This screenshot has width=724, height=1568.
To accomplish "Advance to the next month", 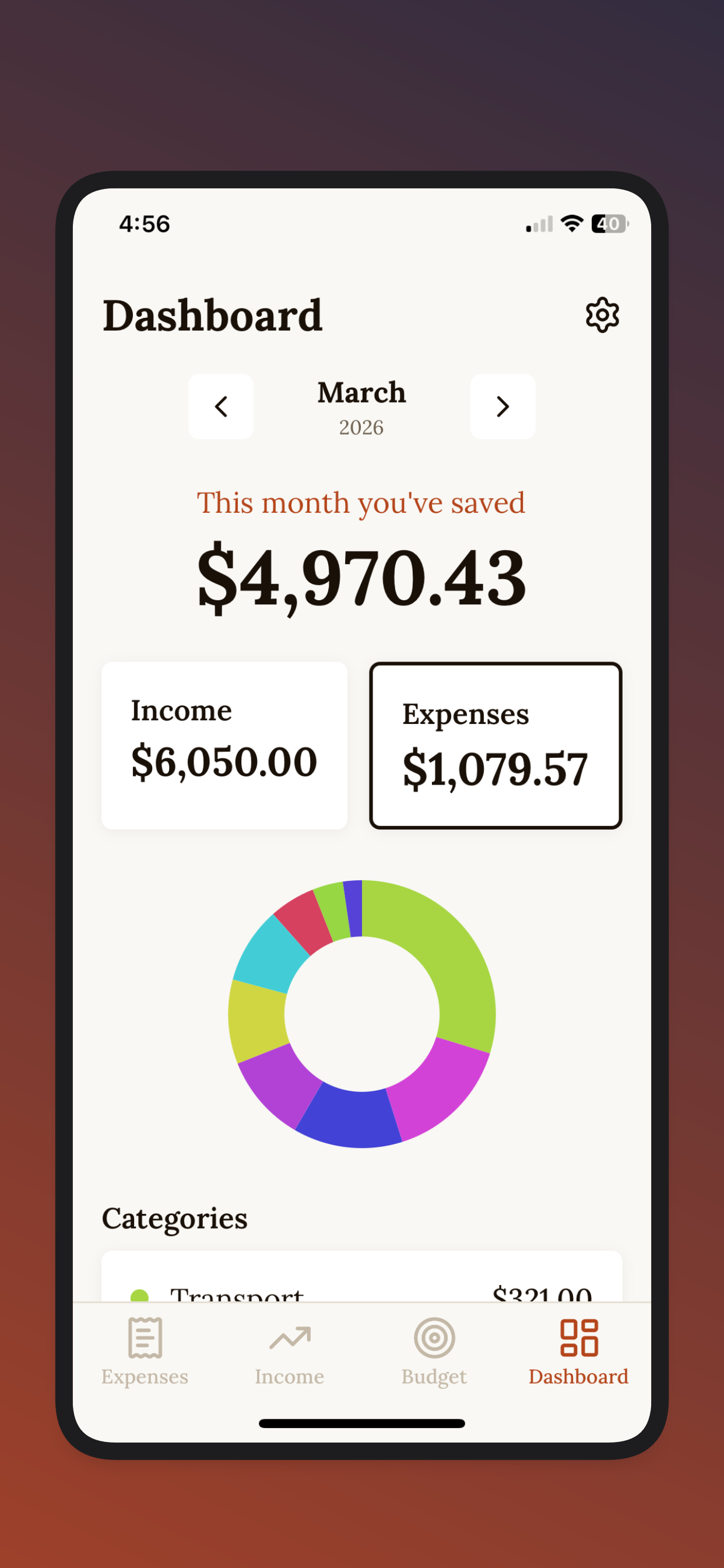I will point(502,407).
